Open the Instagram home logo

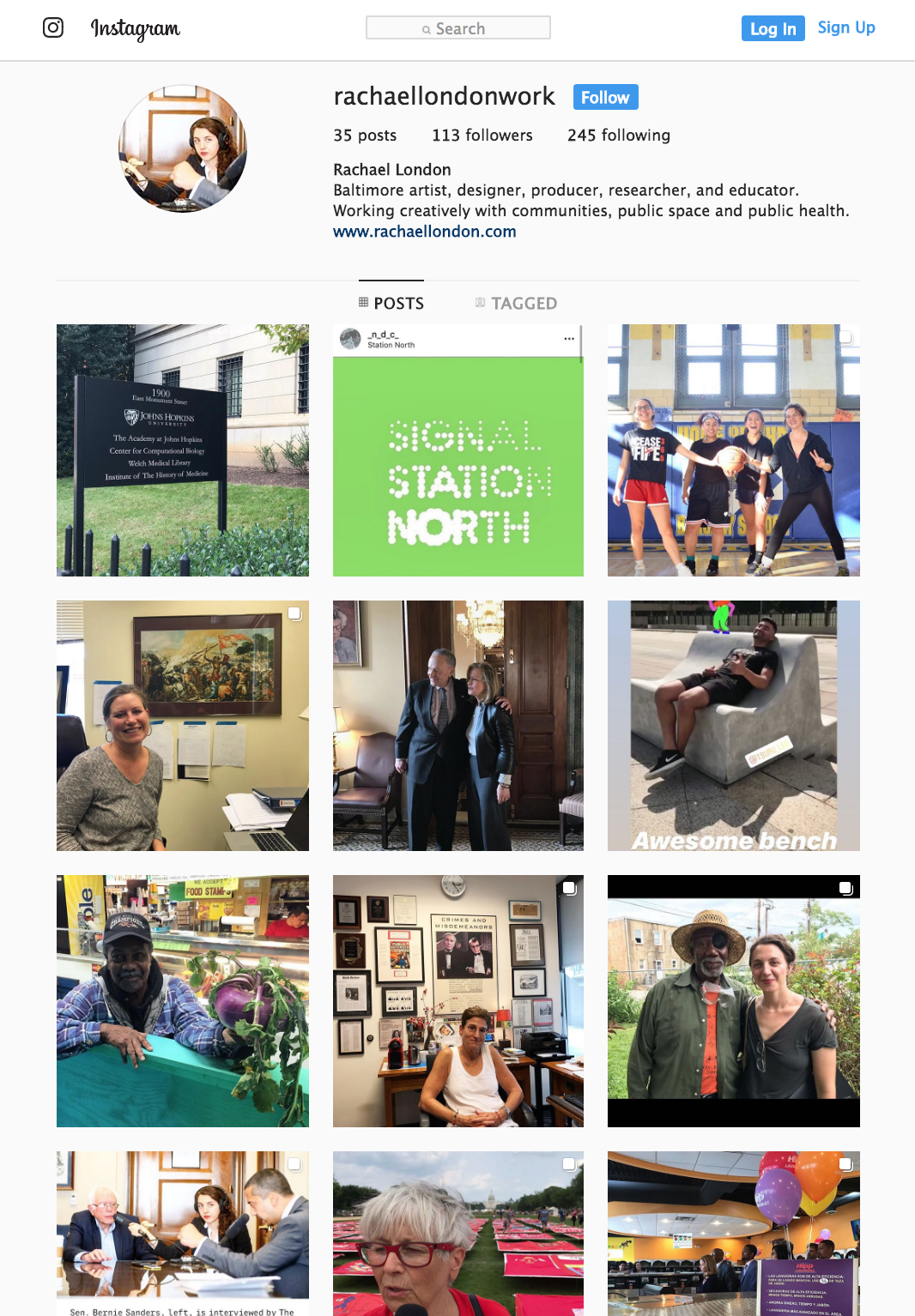tap(112, 28)
